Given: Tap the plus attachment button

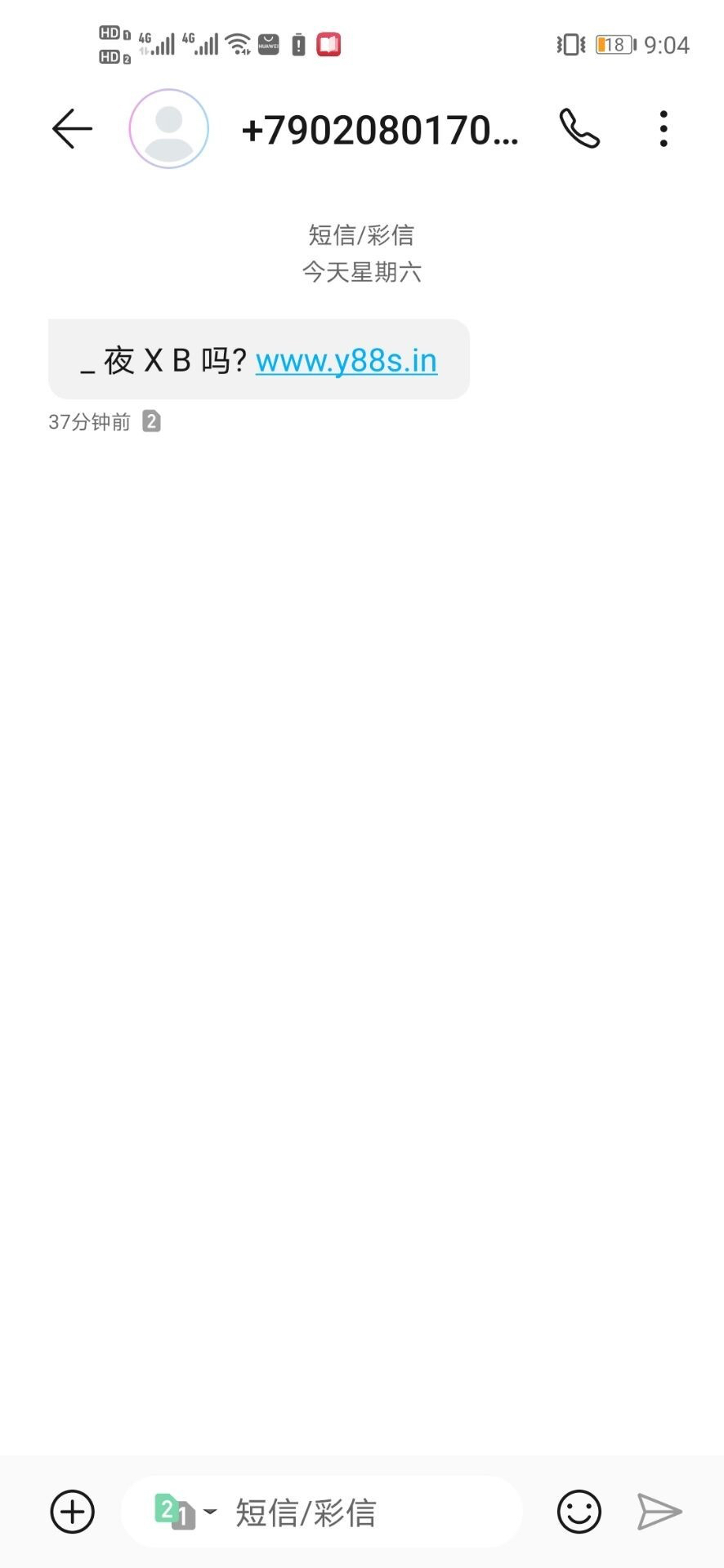Looking at the screenshot, I should (73, 1512).
